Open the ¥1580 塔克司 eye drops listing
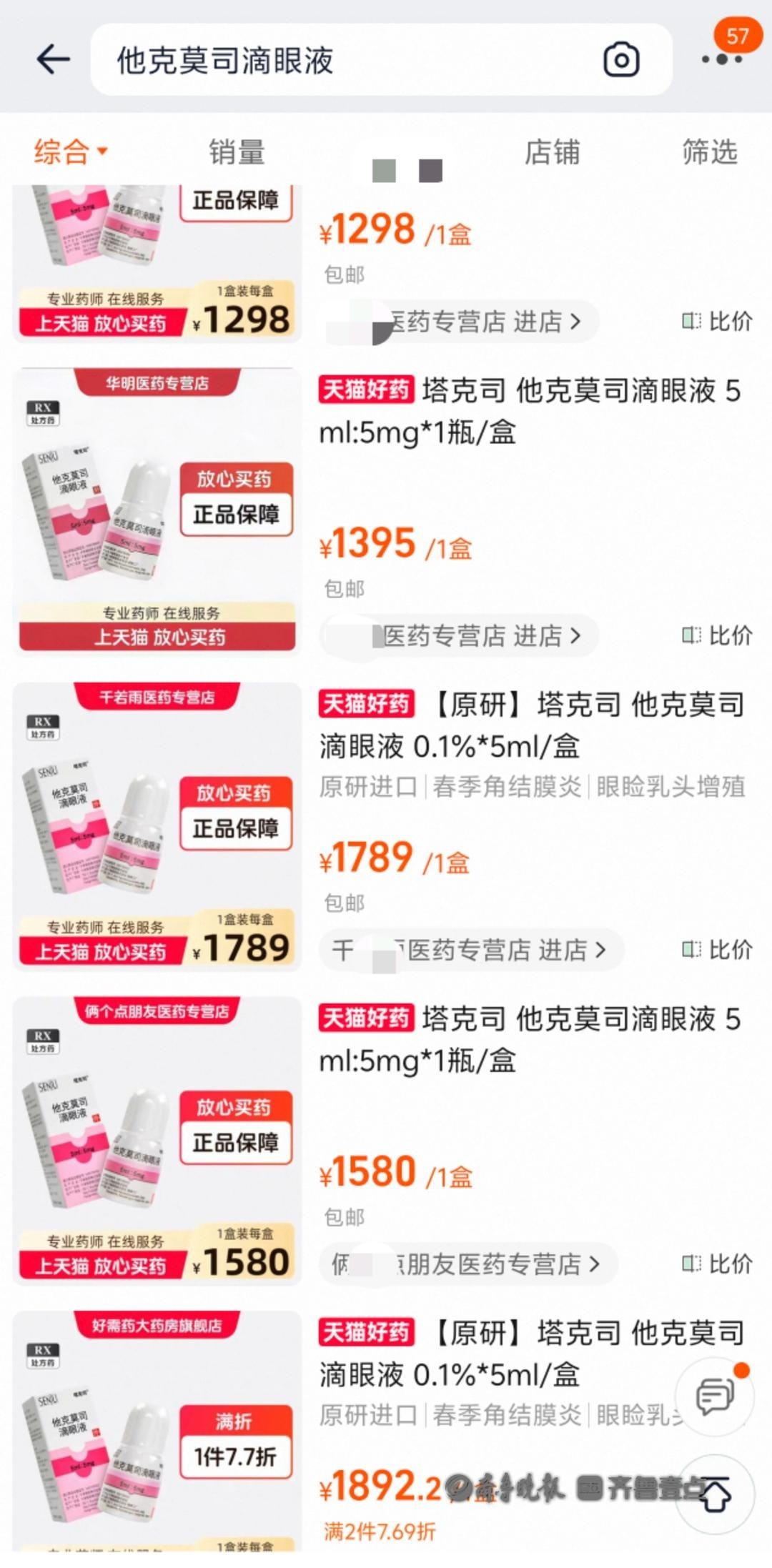Viewport: 772px width, 1568px height. click(529, 1039)
